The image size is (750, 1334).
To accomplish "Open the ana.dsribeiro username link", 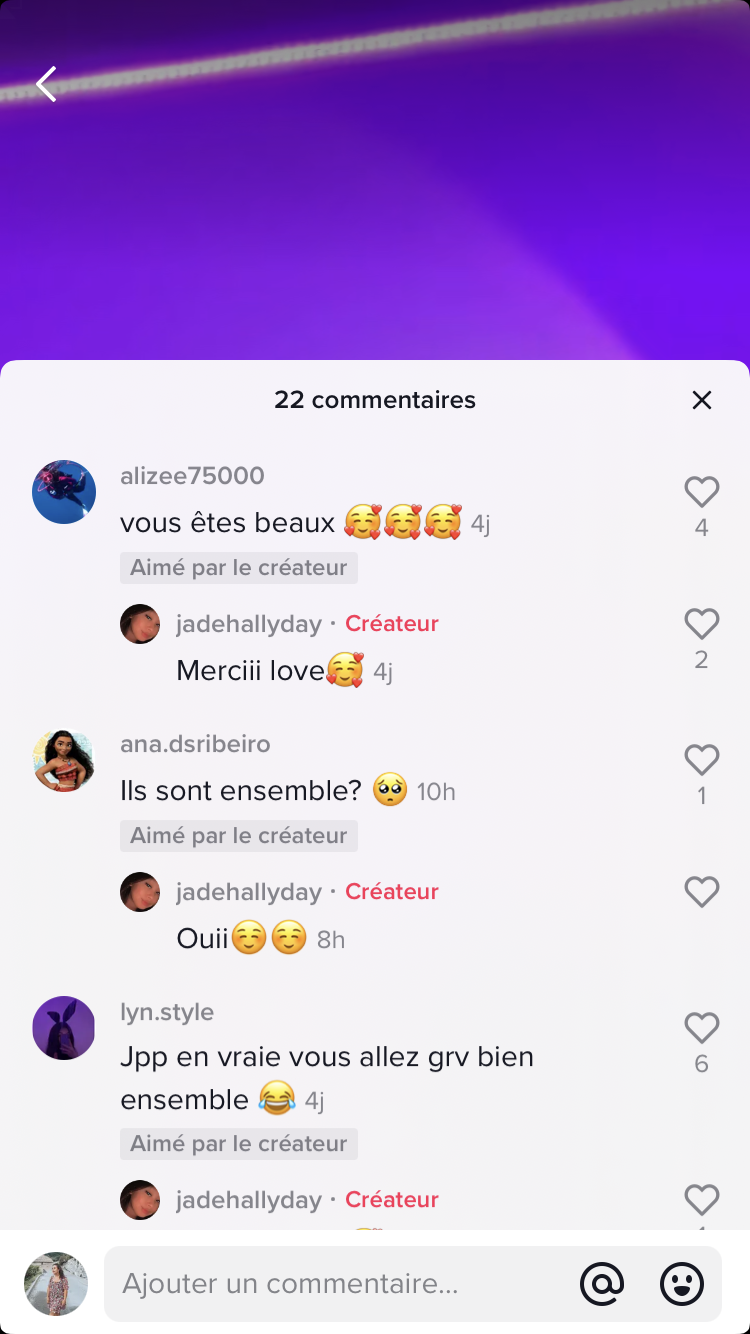I will (x=195, y=744).
